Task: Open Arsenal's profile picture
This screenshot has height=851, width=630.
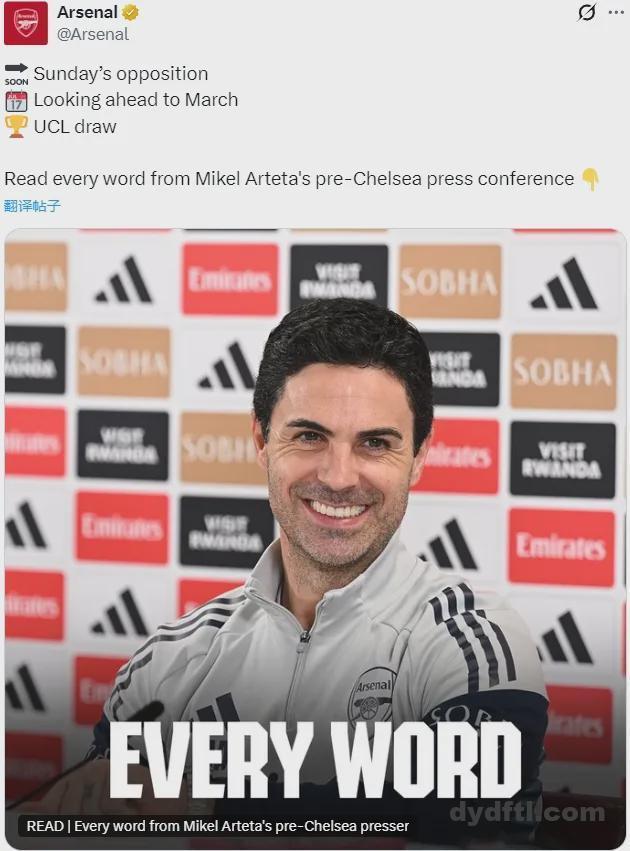Action: pos(26,23)
